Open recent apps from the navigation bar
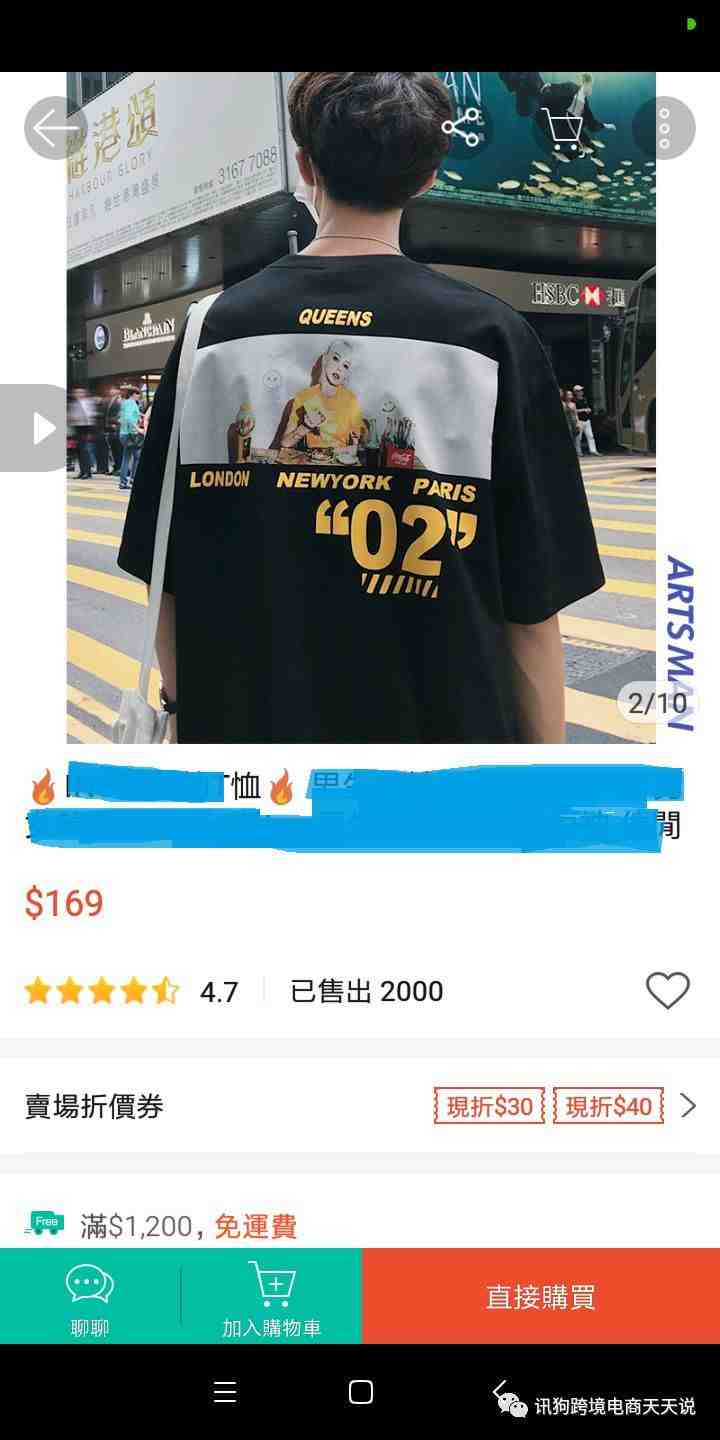Screen dimensions: 720x1440 225,1392
